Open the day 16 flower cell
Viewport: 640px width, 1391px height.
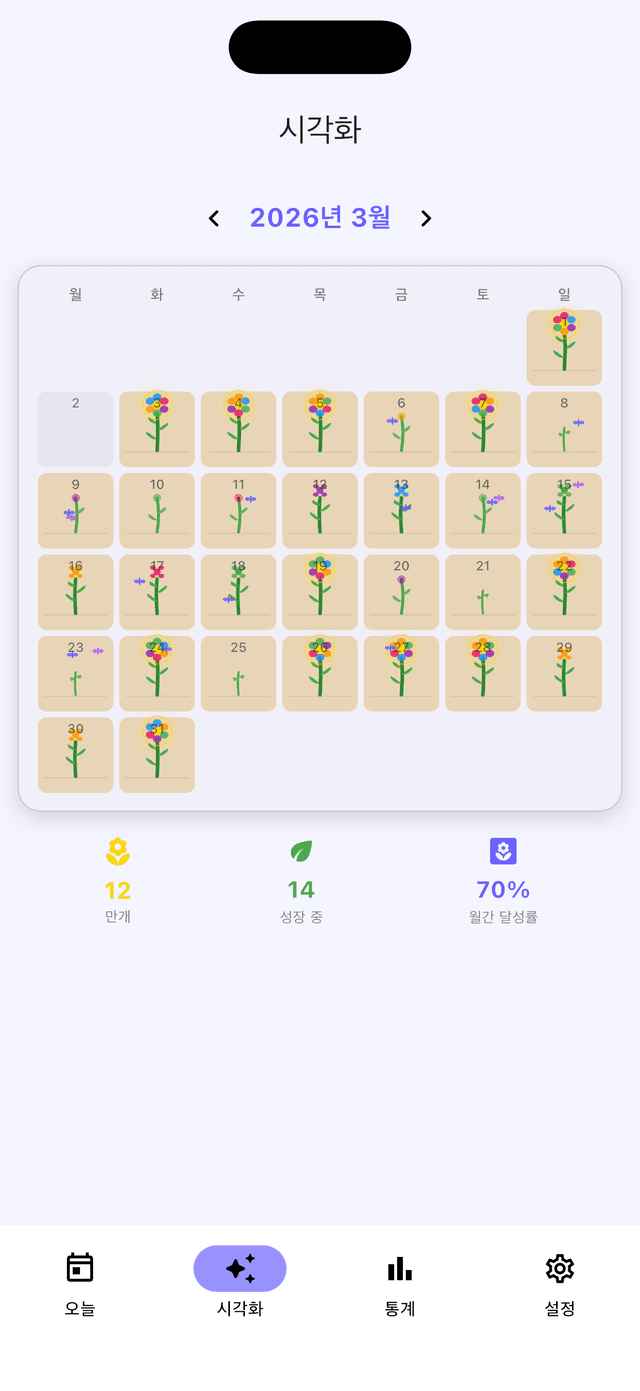pyautogui.click(x=76, y=592)
